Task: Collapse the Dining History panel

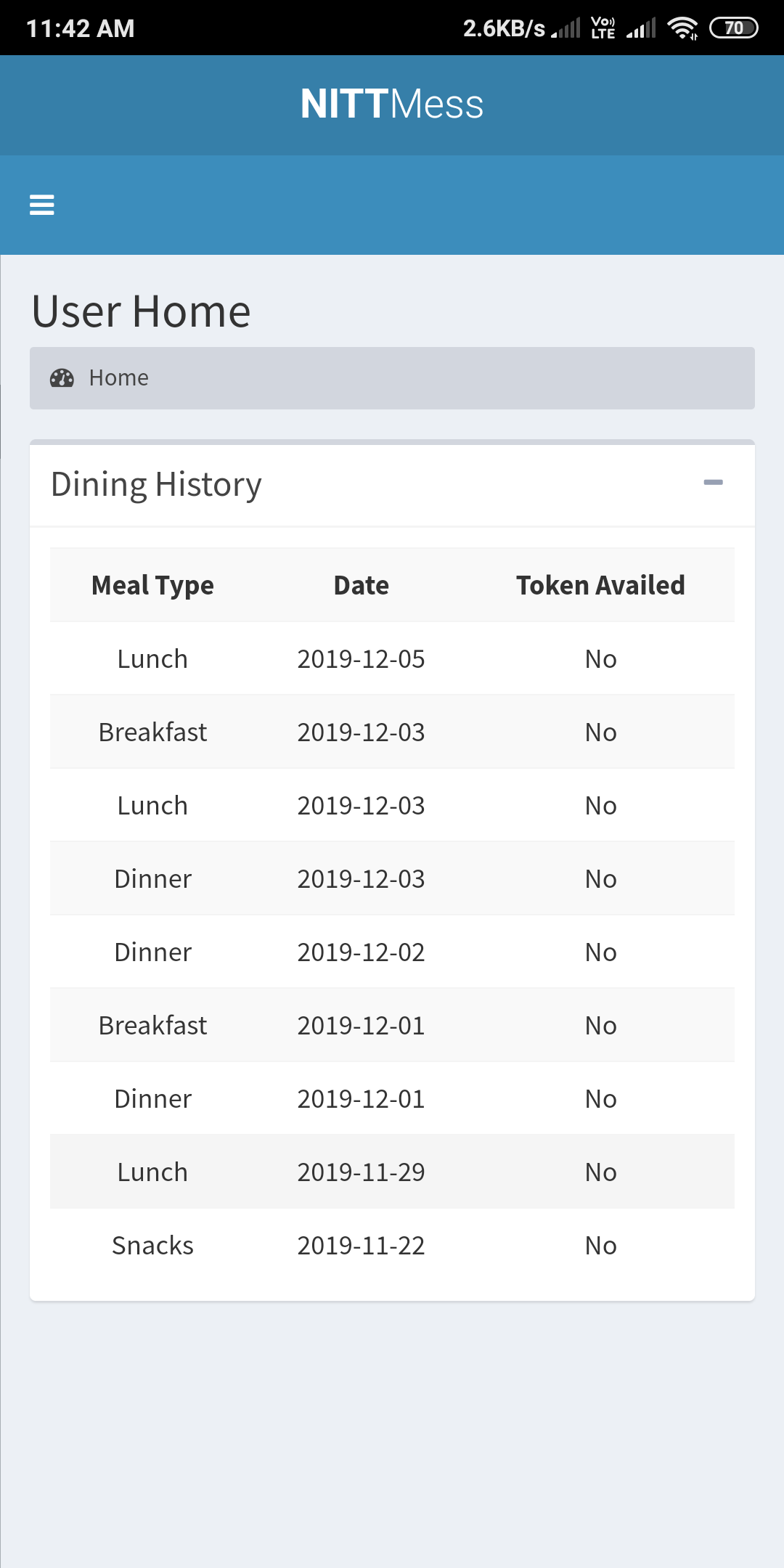Action: pyautogui.click(x=713, y=483)
